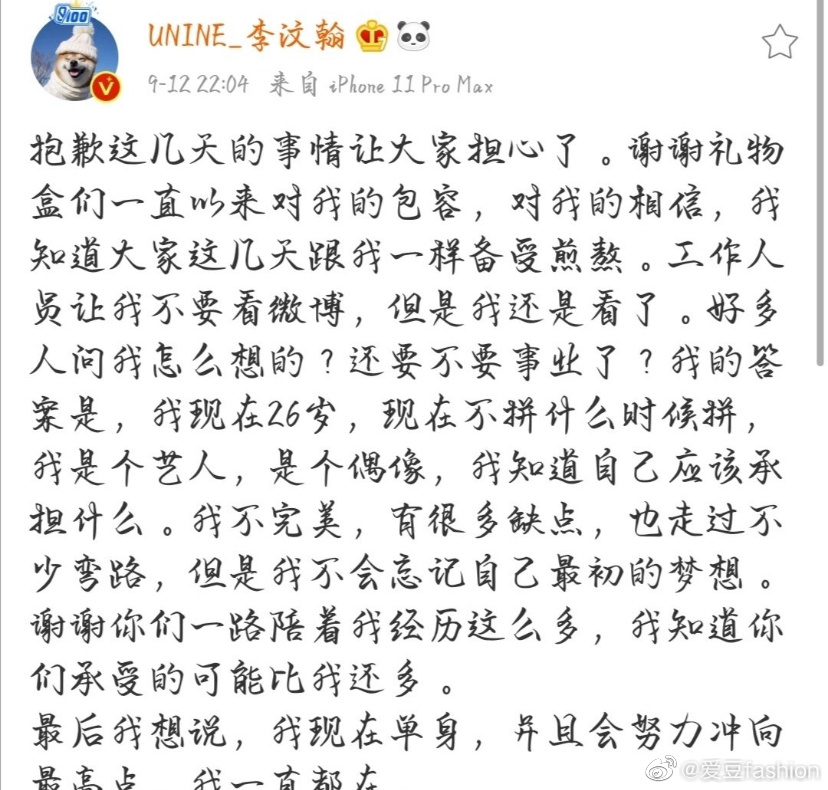Favorite this post with the star icon
The width and height of the screenshot is (828, 790).
coord(779,41)
